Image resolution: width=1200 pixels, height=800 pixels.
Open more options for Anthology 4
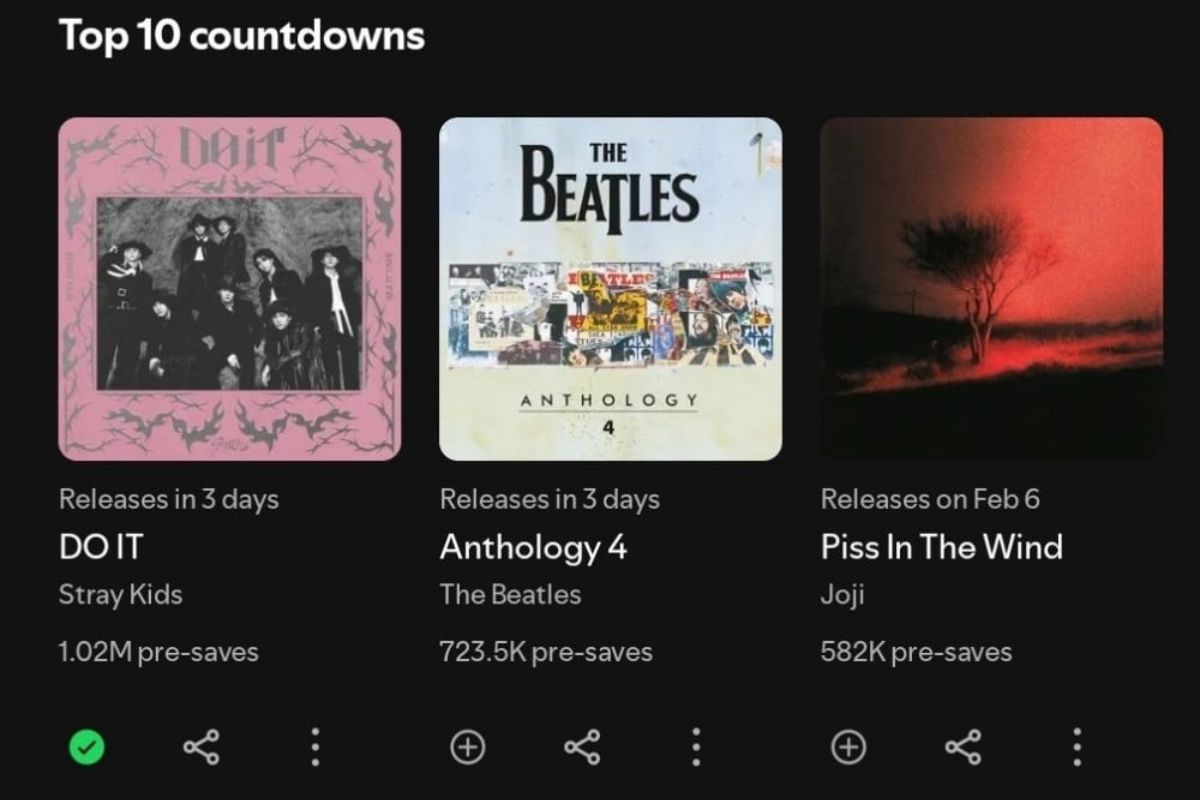(696, 747)
